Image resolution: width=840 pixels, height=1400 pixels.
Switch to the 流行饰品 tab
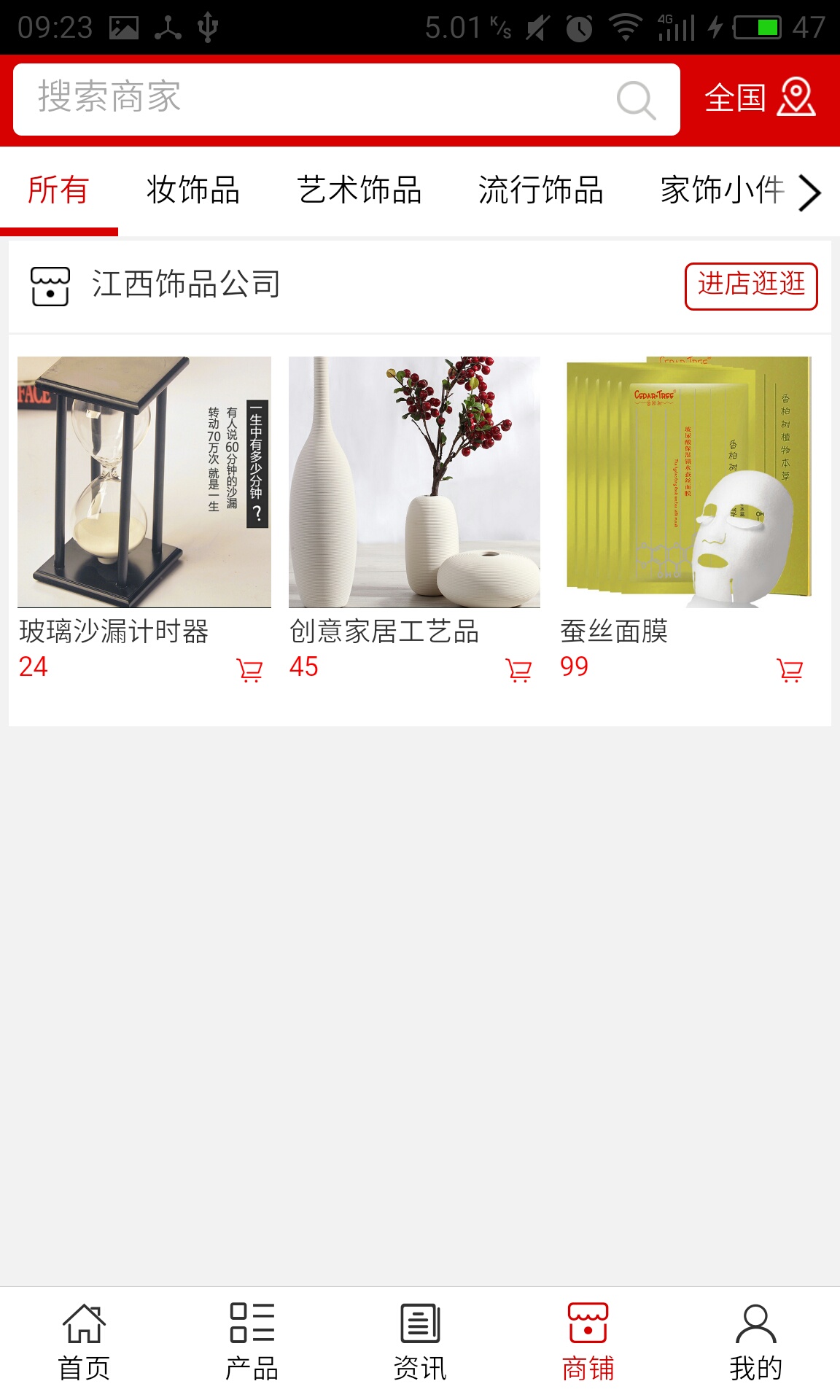tap(540, 190)
